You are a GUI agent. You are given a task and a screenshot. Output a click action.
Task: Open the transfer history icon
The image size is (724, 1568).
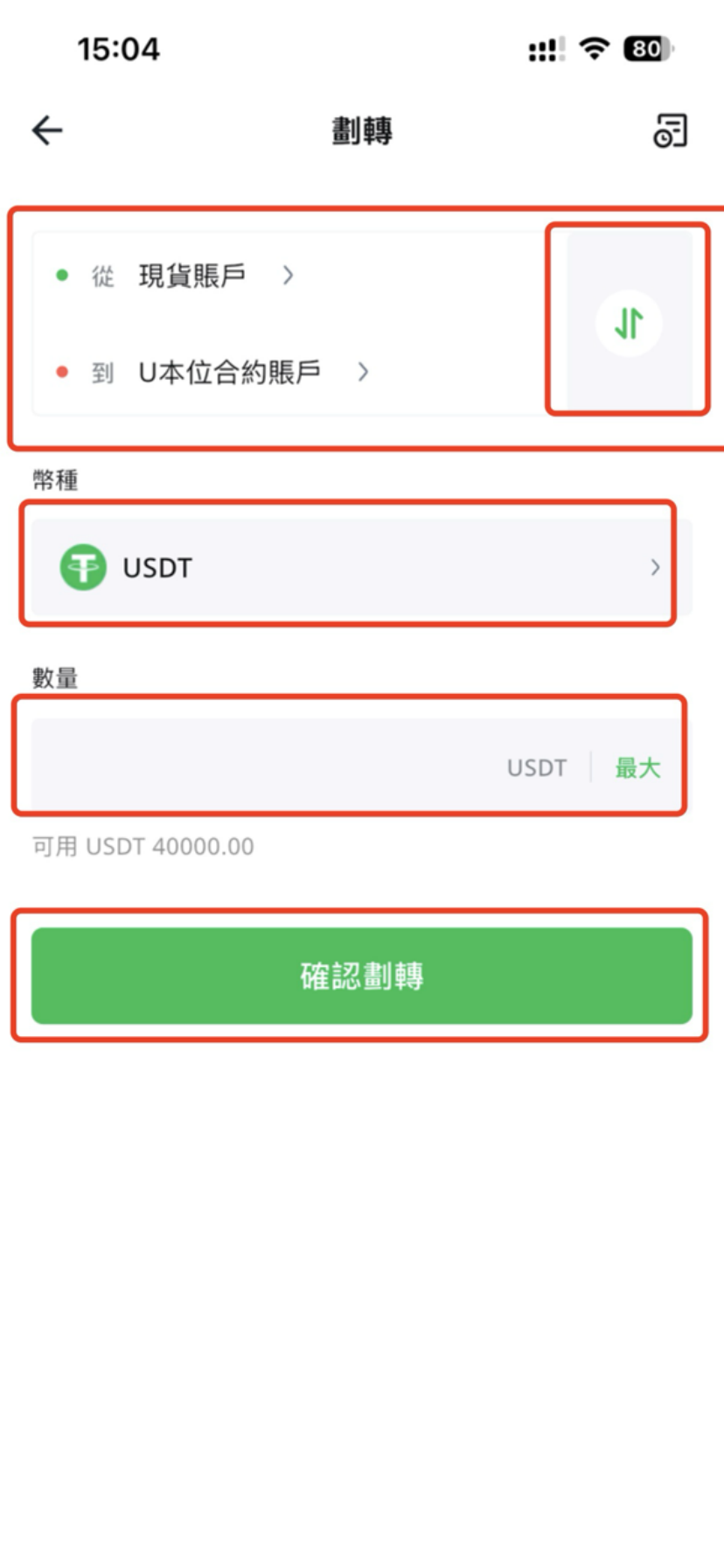click(671, 131)
